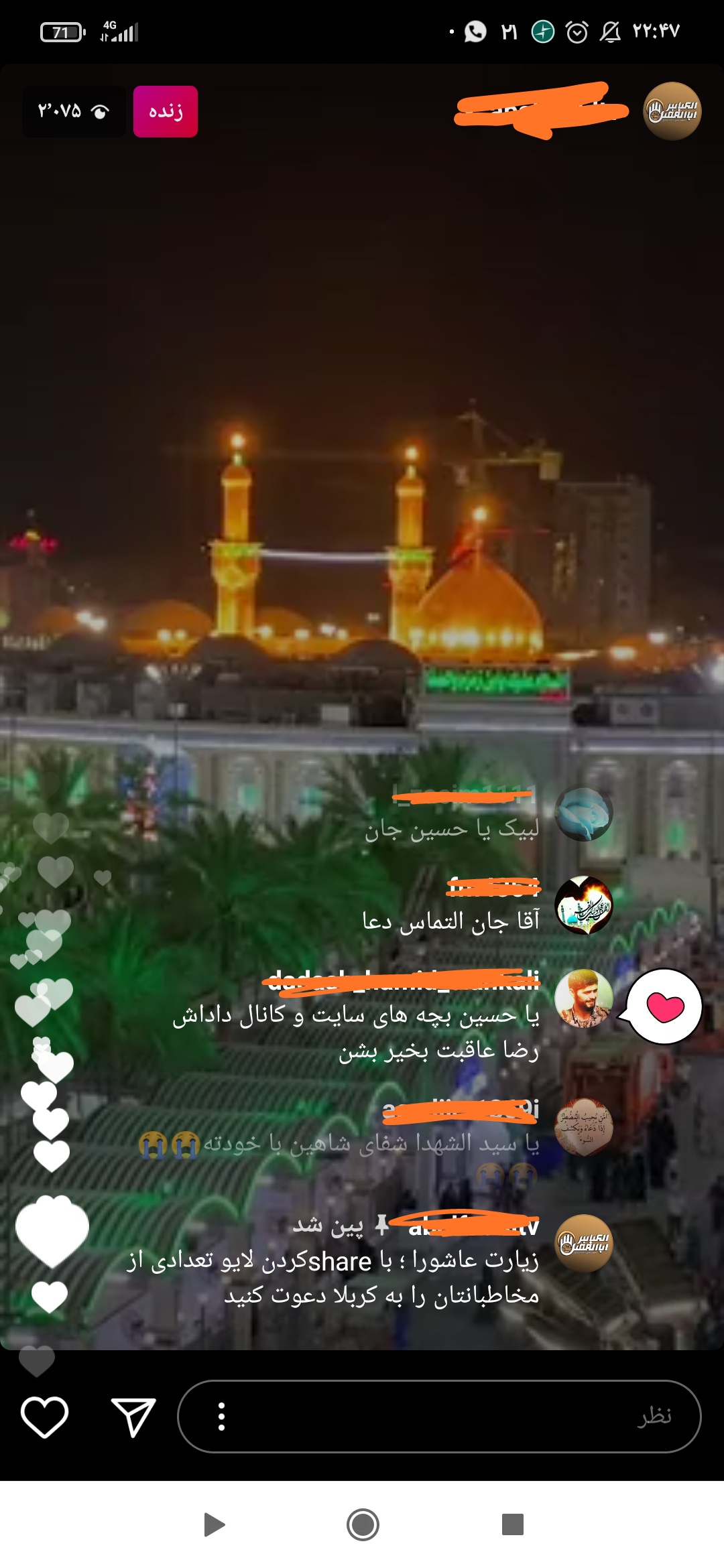Like the live stream with the heart icon
Image resolution: width=724 pixels, height=1568 pixels.
click(x=44, y=1417)
